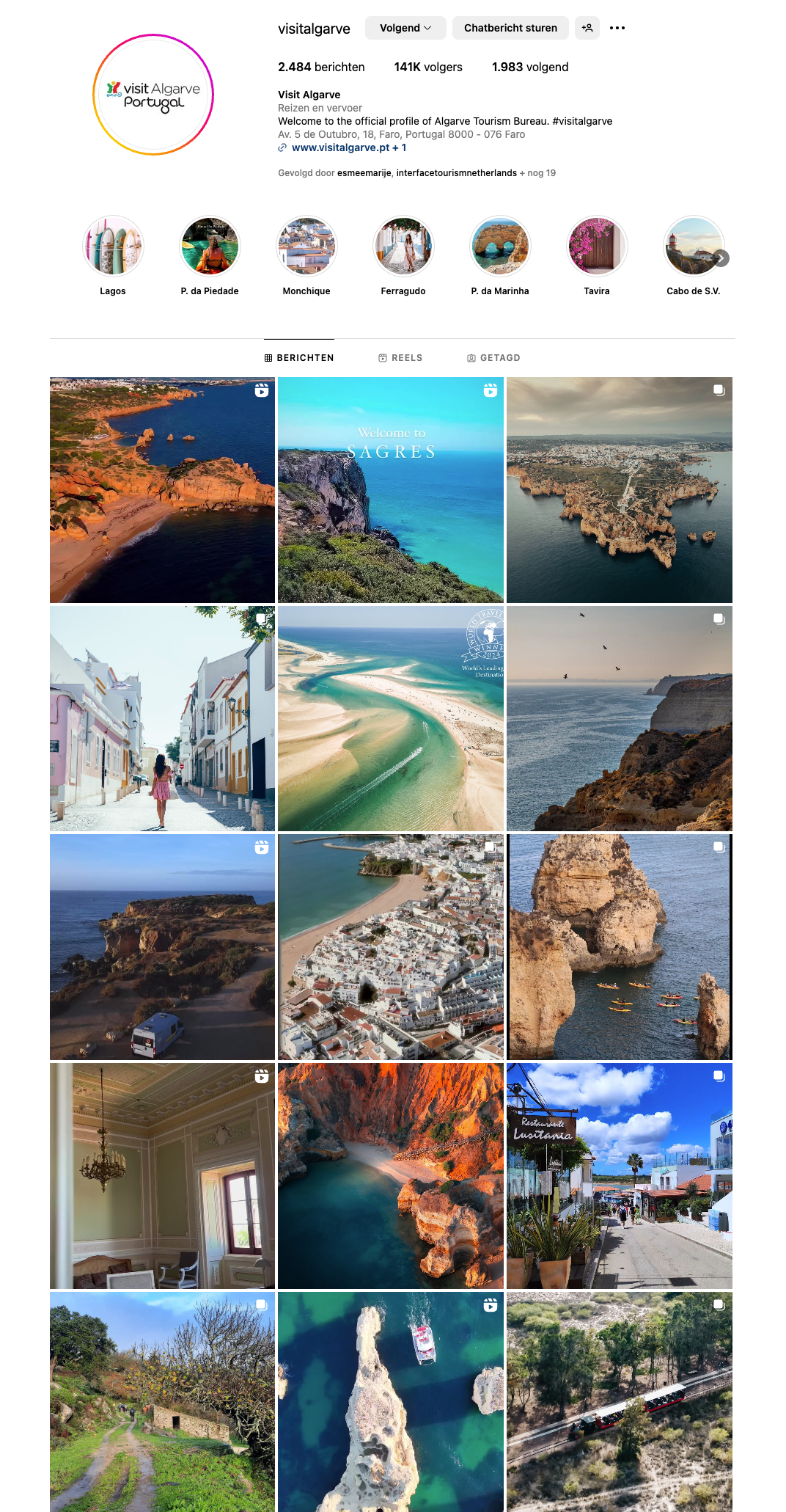786x1512 pixels.
Task: View the P. da Marinha highlight
Action: pos(500,246)
